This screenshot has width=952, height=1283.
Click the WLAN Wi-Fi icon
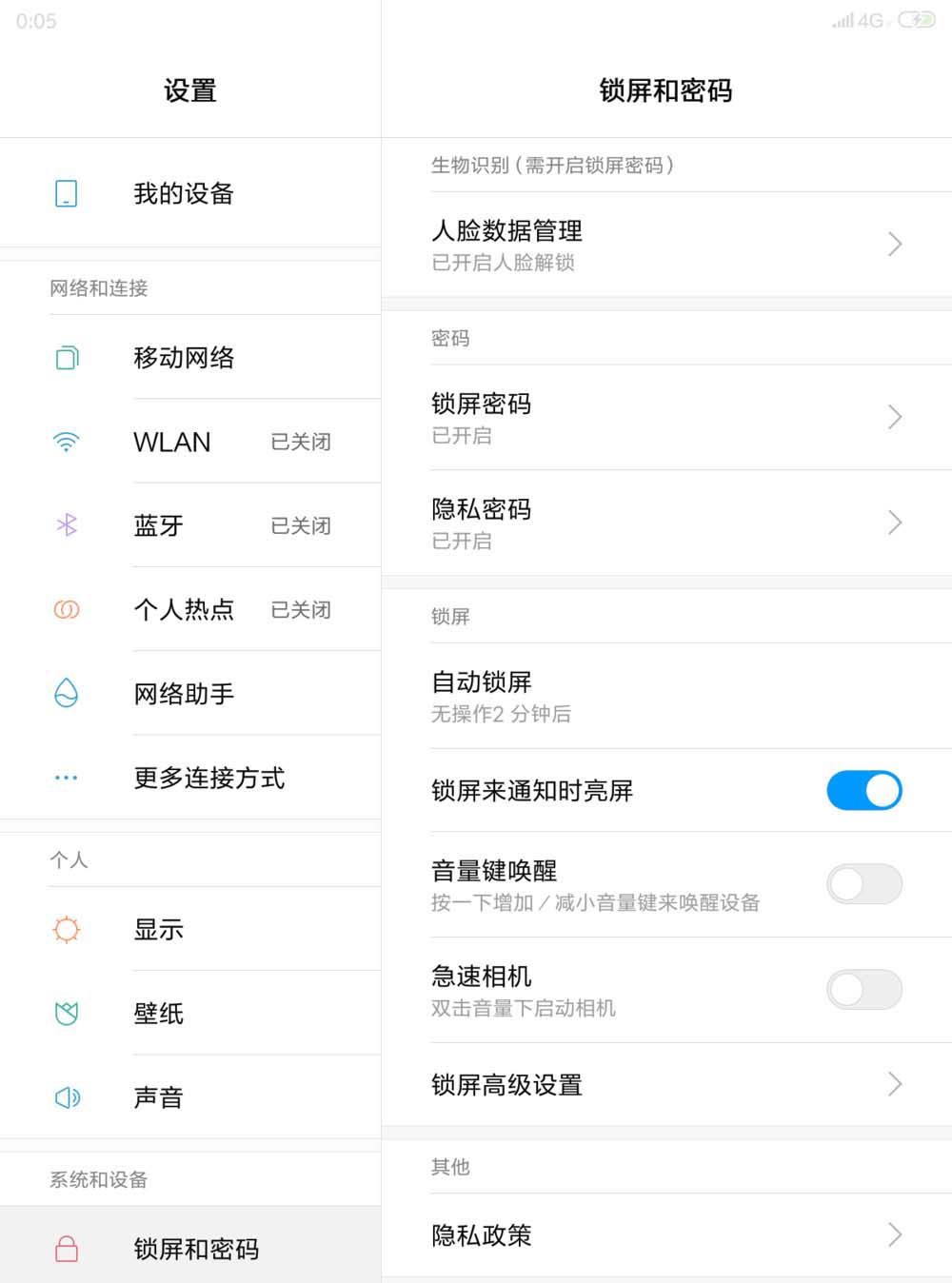pyautogui.click(x=65, y=442)
